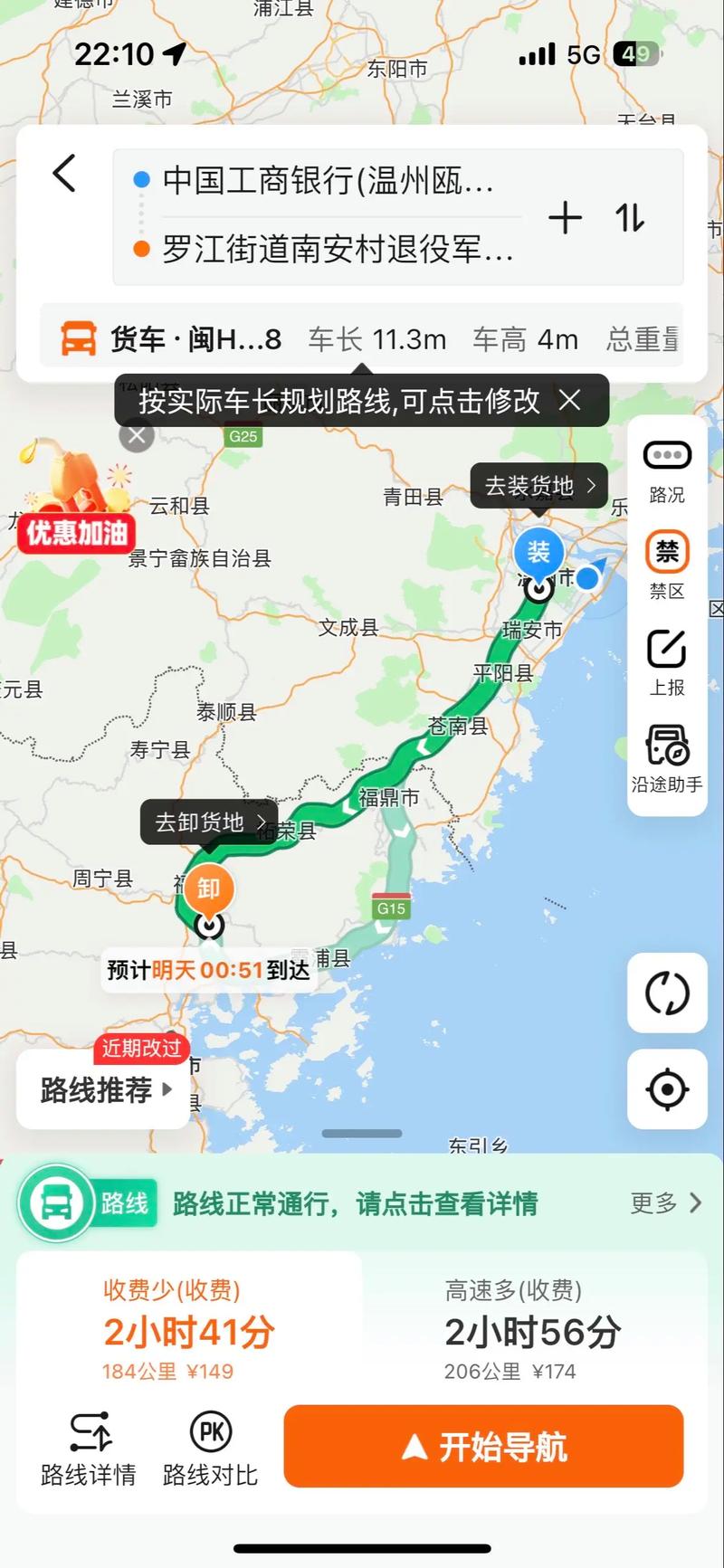Refresh the route with the circular arrow icon
The height and width of the screenshot is (1568, 724).
click(667, 993)
